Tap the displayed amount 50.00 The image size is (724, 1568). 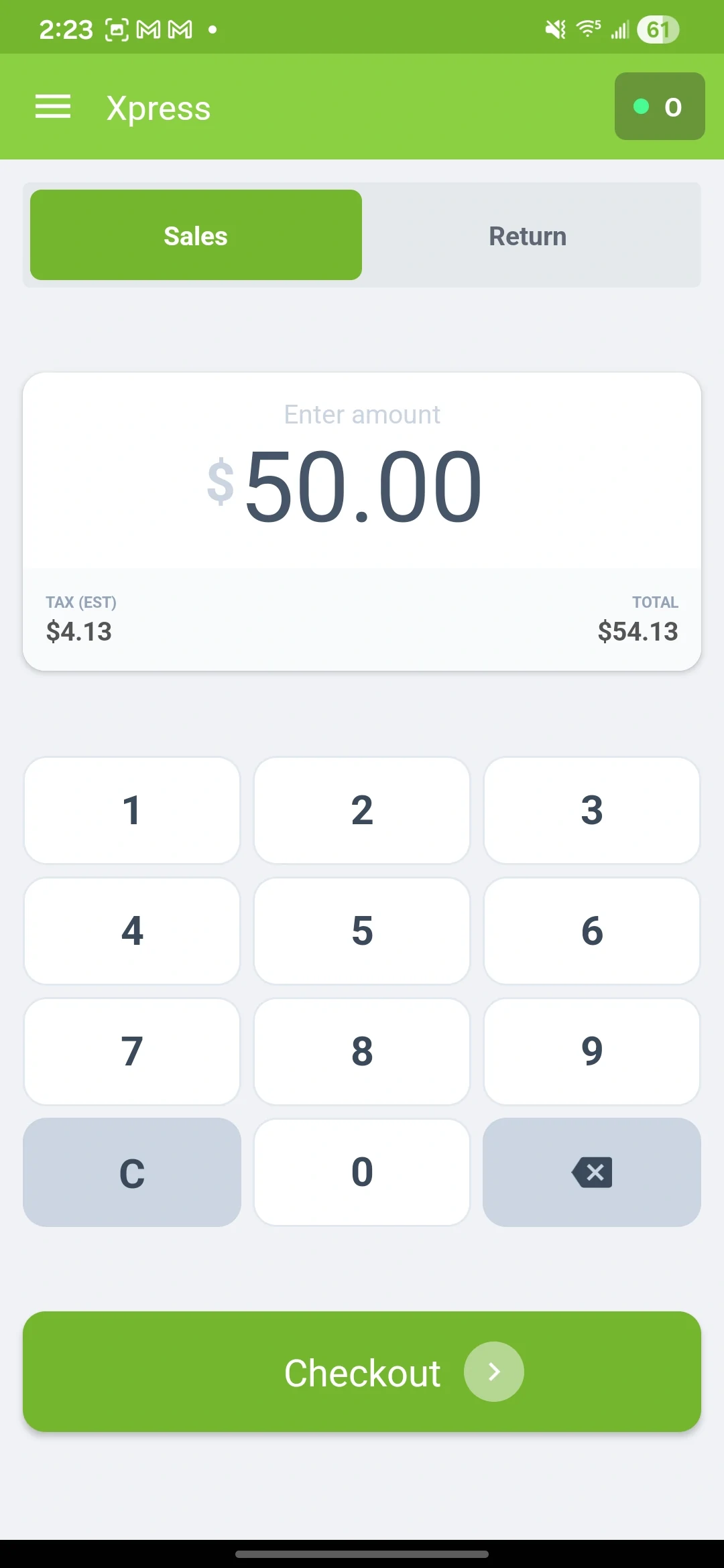[362, 486]
